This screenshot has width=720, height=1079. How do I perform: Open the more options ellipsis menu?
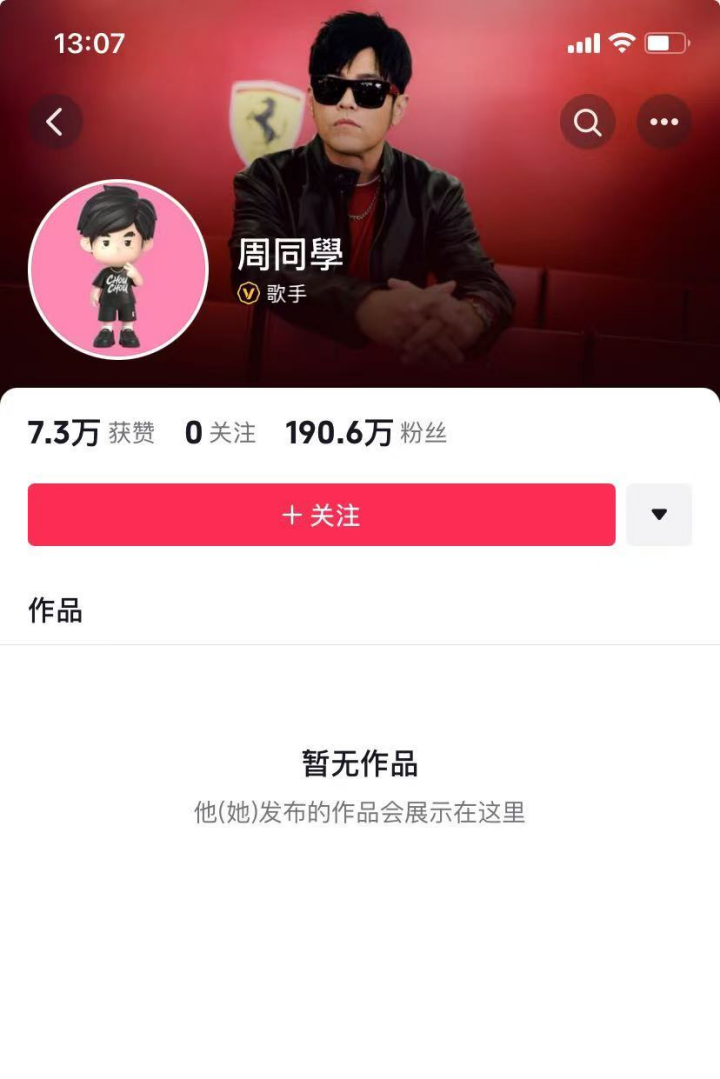(x=664, y=122)
